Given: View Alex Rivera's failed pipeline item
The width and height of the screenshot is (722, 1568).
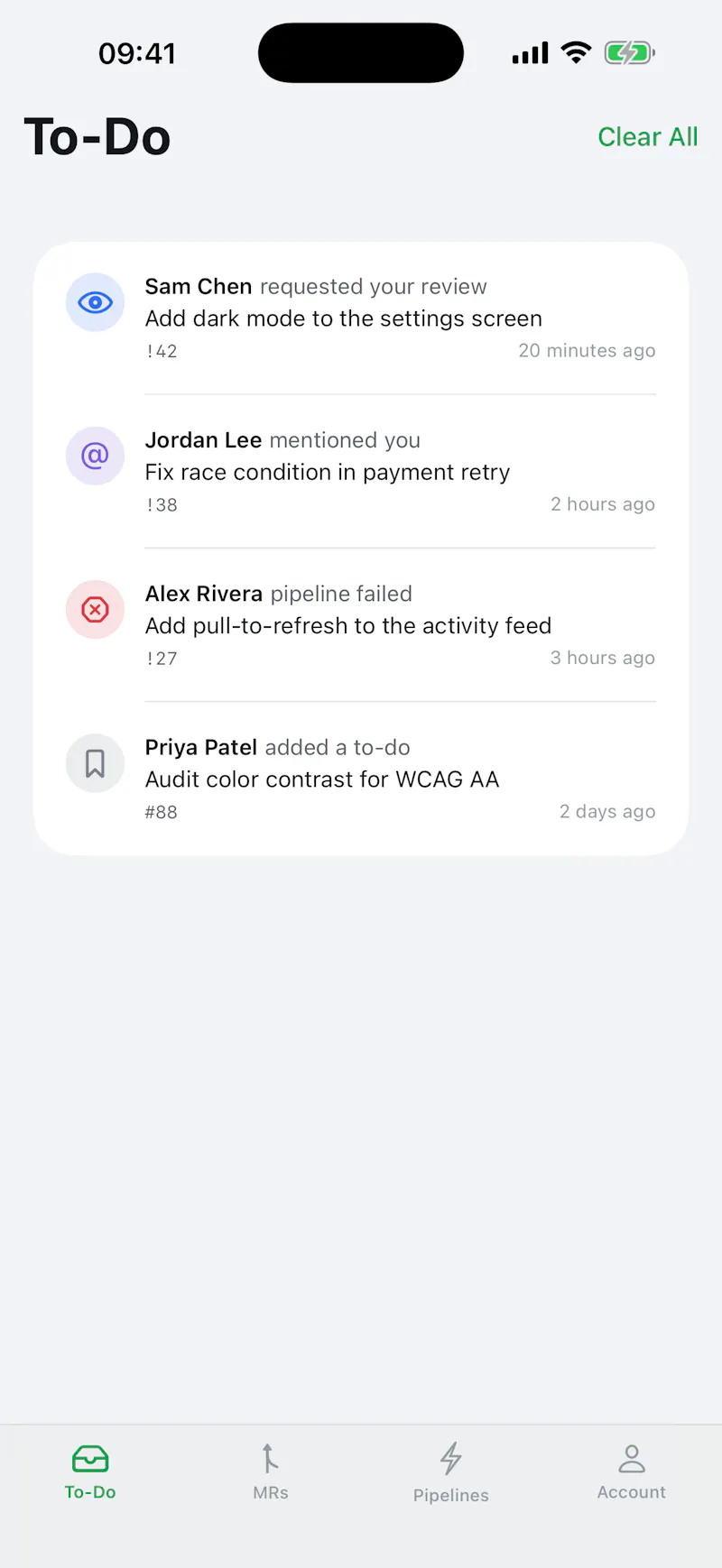Looking at the screenshot, I should (x=361, y=625).
